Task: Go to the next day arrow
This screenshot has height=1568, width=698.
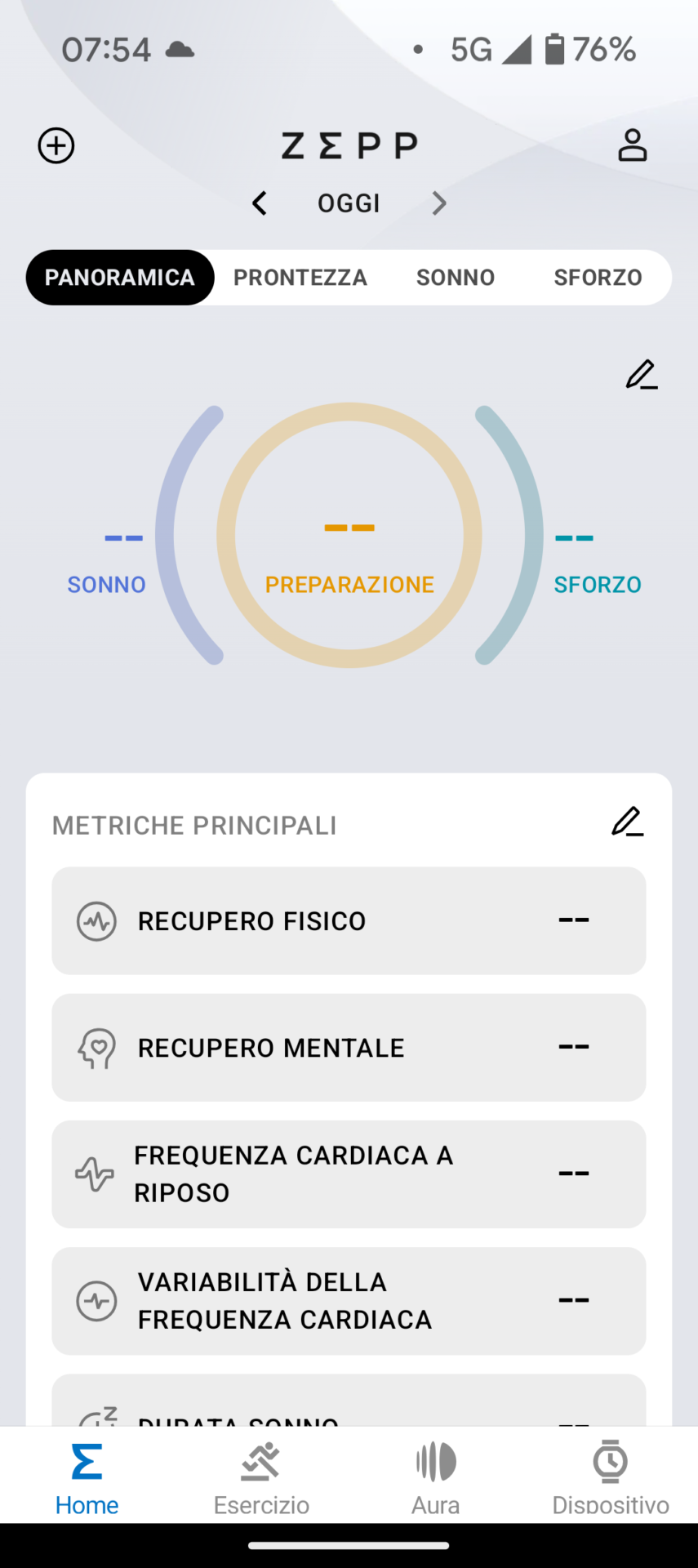Action: pyautogui.click(x=439, y=203)
